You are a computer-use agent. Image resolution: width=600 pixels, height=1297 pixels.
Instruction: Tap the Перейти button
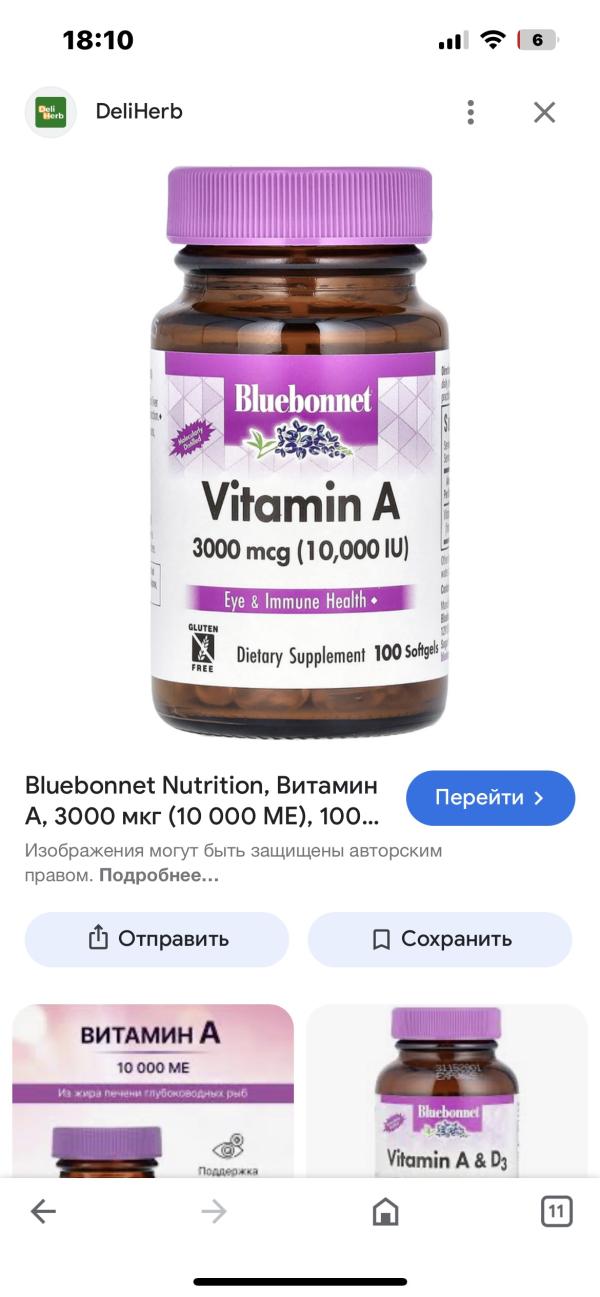pos(490,798)
